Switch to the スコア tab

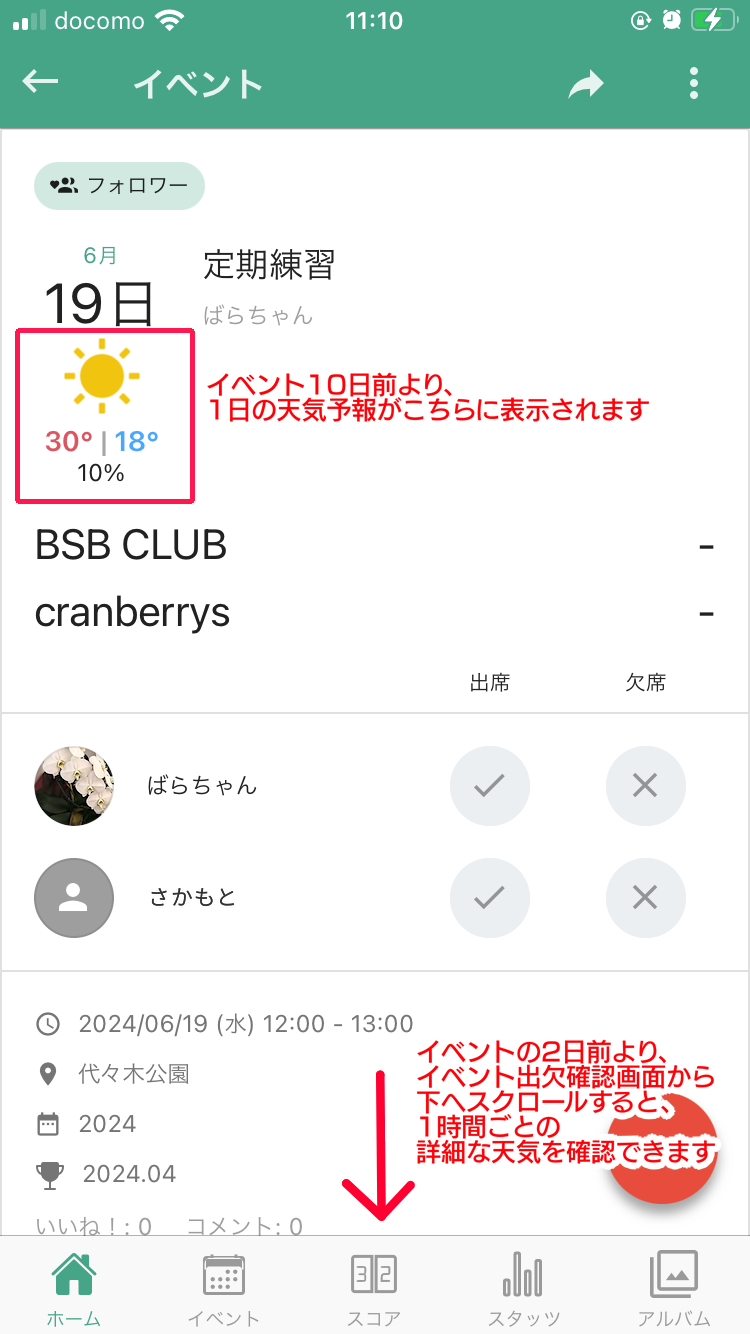(x=374, y=1288)
